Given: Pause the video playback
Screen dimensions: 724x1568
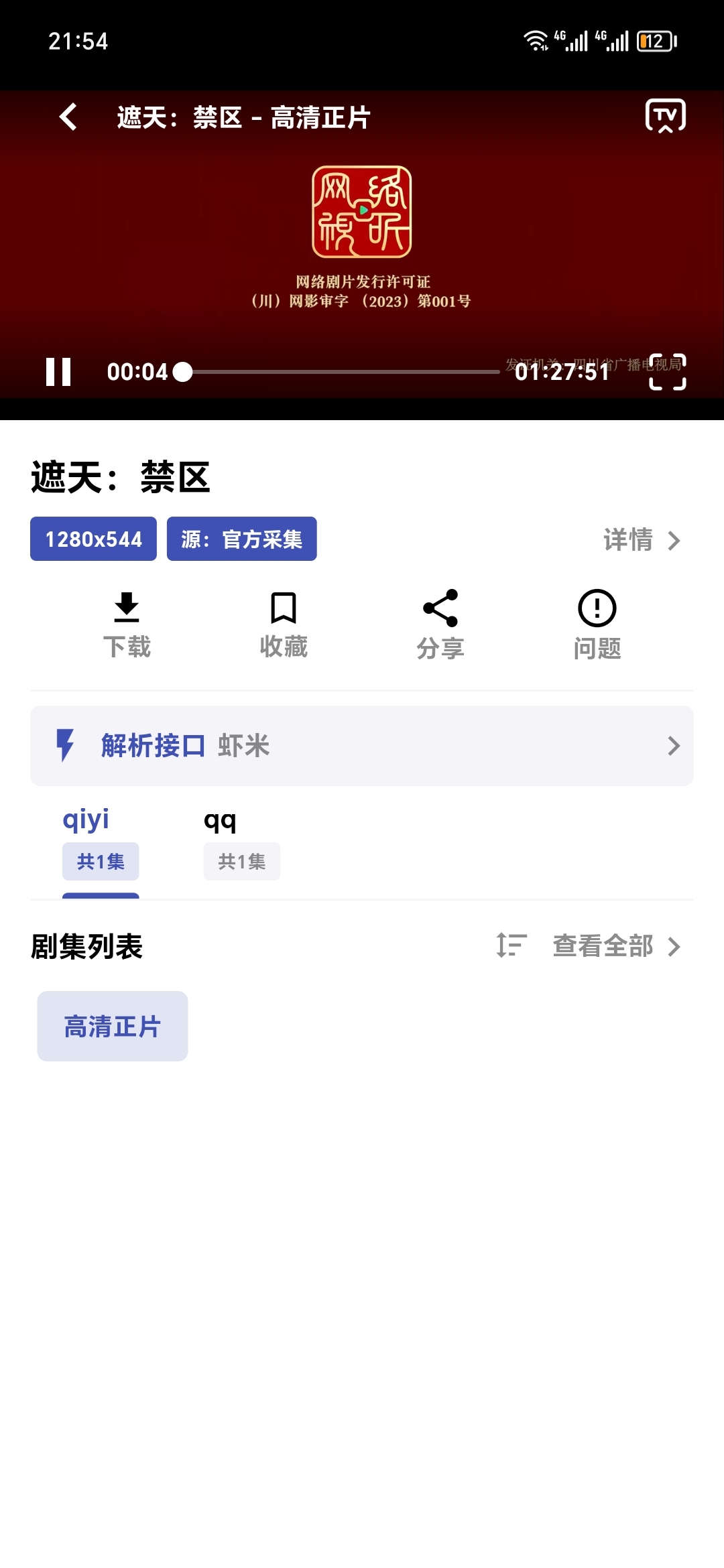Looking at the screenshot, I should (58, 372).
